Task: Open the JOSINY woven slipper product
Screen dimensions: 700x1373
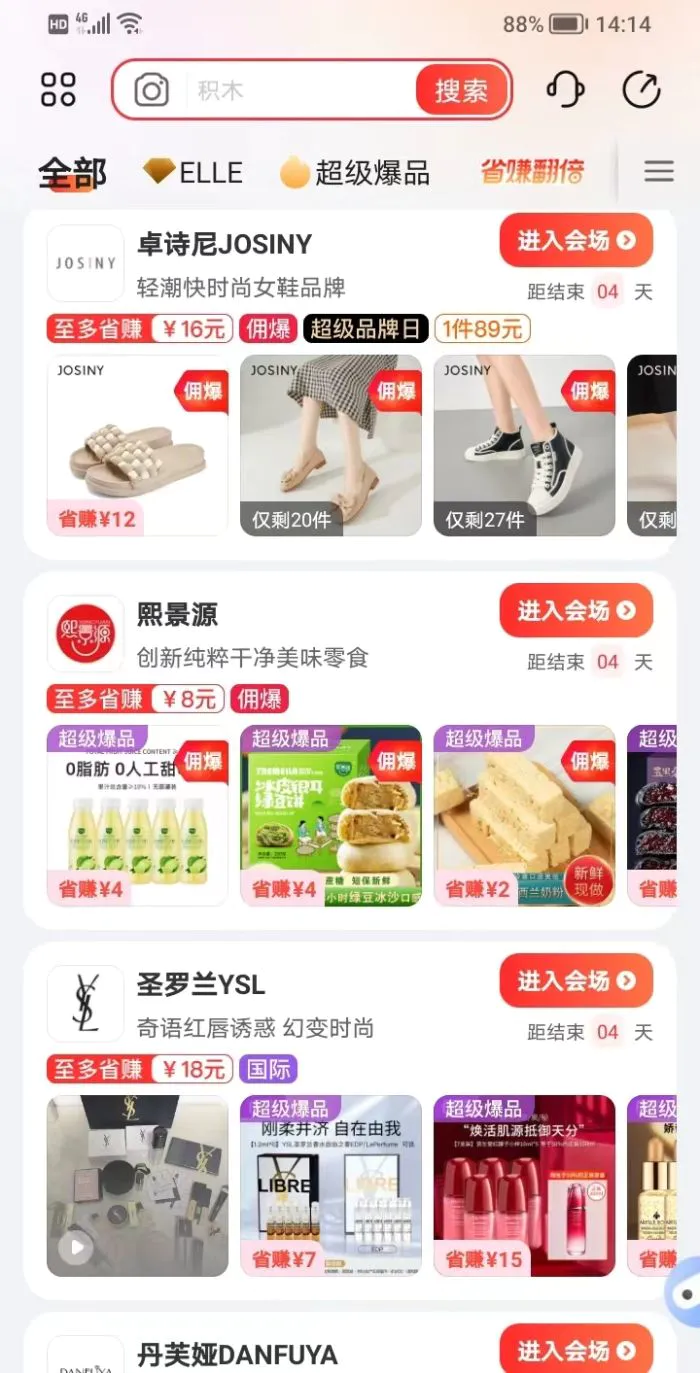Action: tap(137, 445)
